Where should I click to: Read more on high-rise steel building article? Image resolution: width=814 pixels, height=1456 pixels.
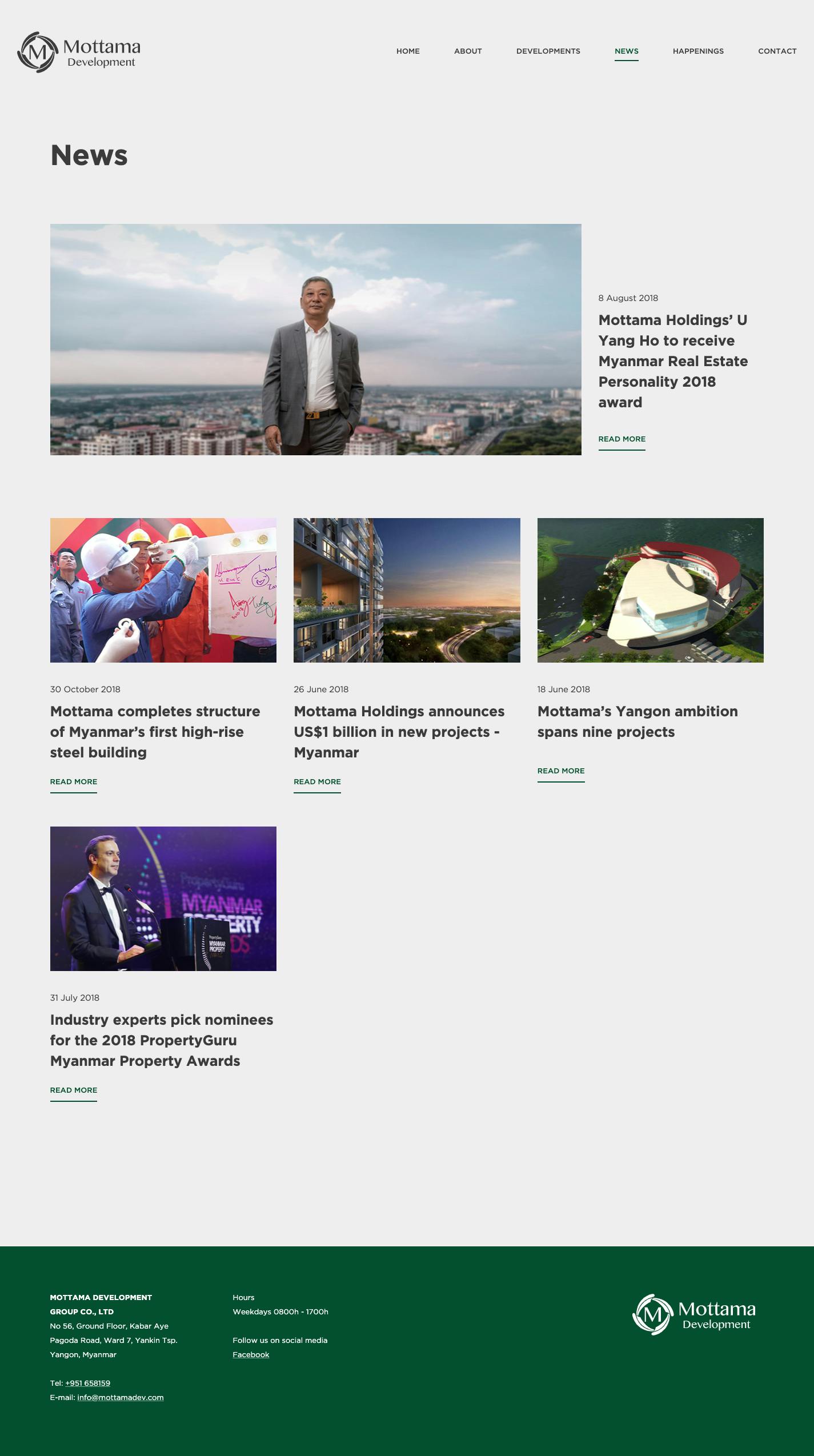point(74,782)
